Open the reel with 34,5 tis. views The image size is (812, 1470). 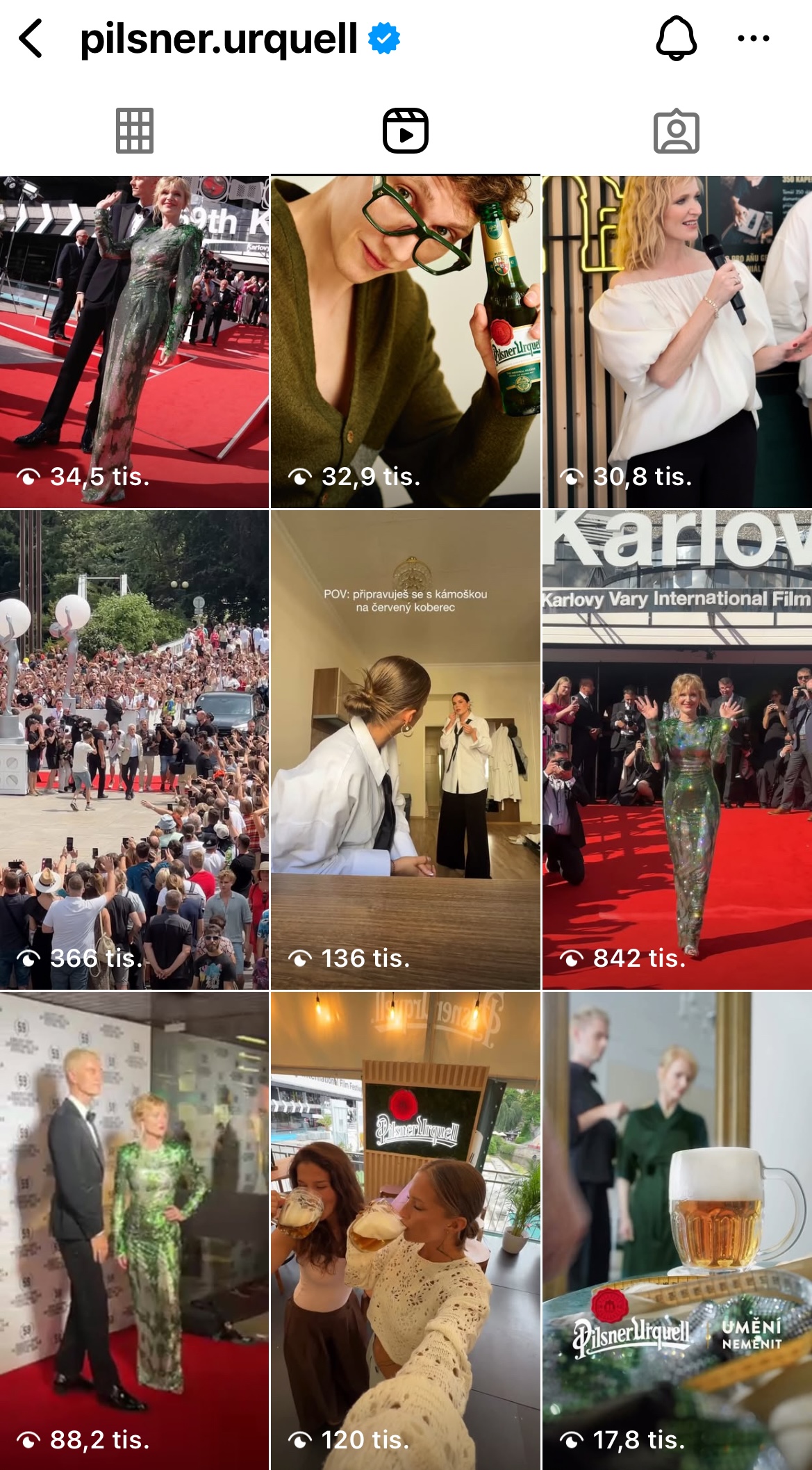[134, 342]
